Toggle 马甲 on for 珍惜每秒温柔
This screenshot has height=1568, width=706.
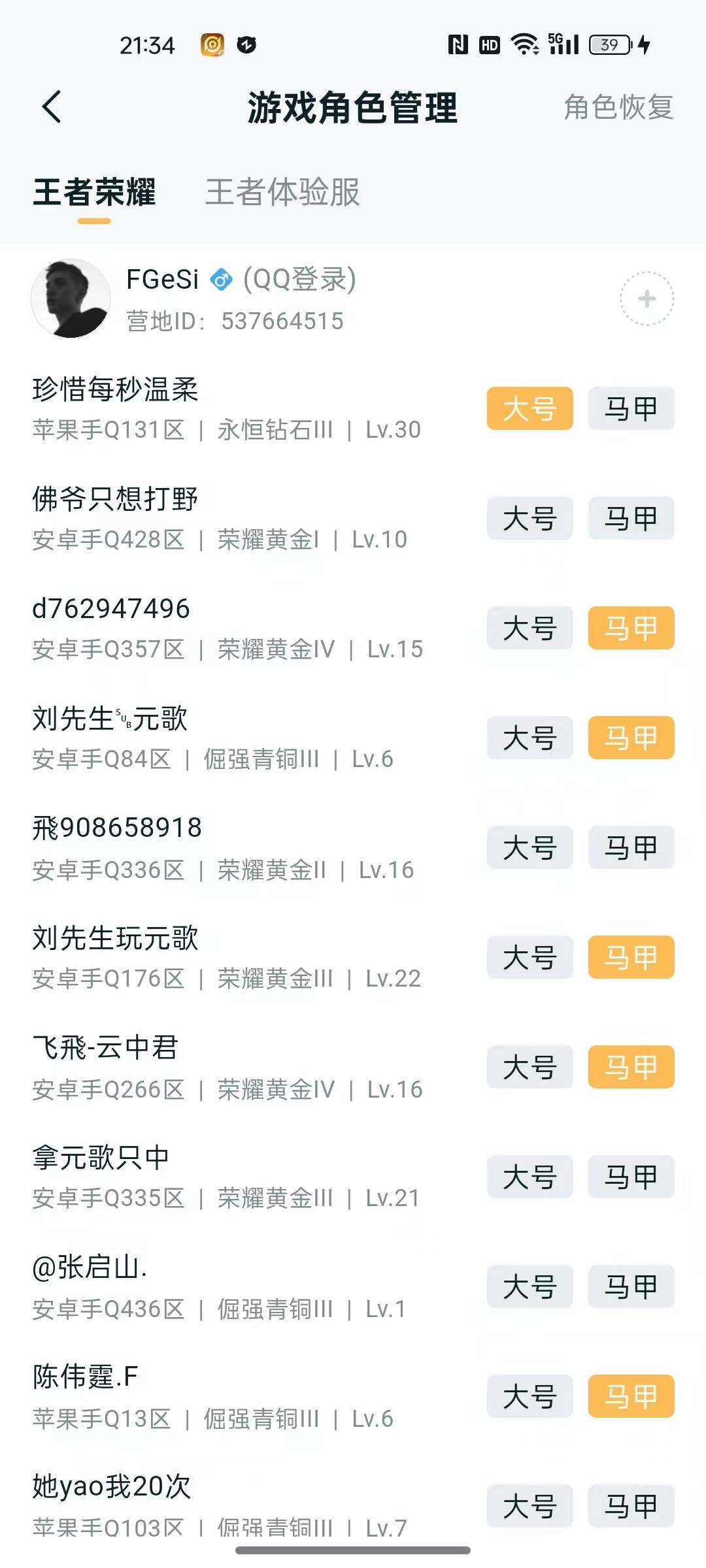pos(630,408)
